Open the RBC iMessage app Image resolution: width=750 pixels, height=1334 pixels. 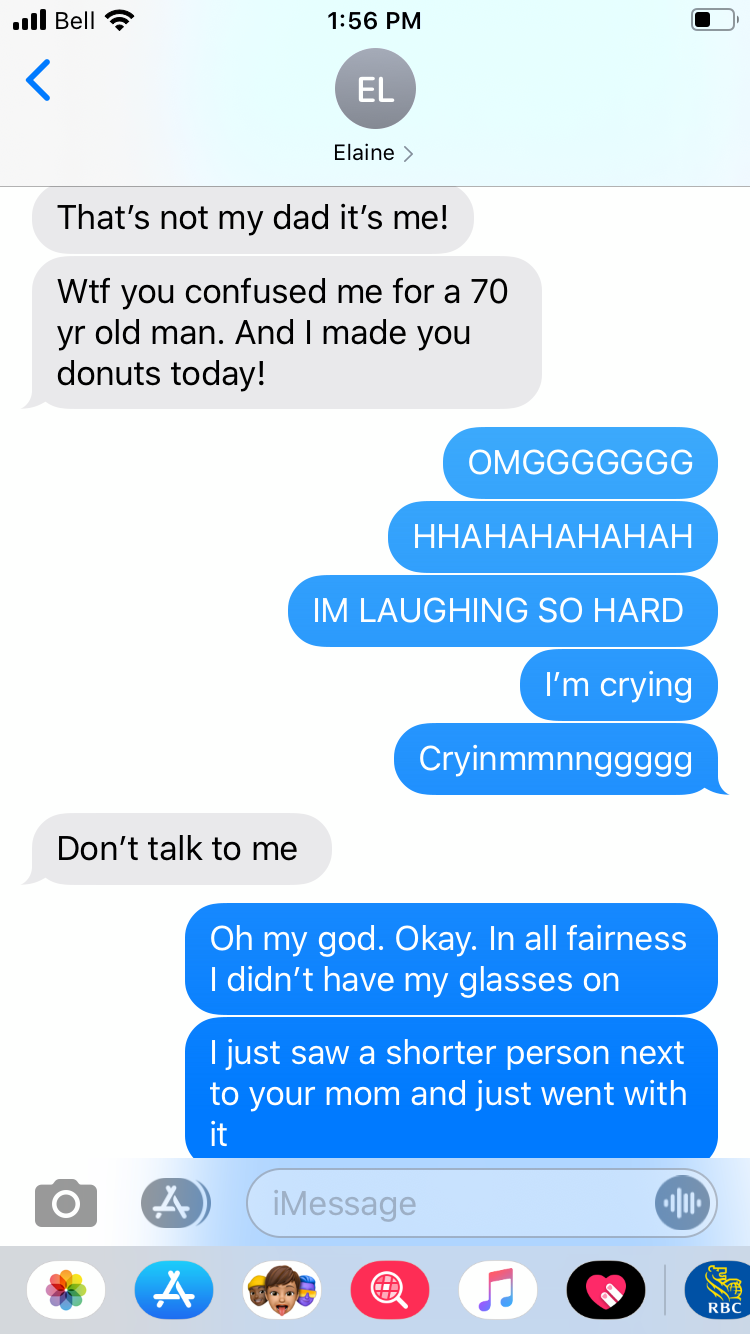click(x=720, y=1290)
